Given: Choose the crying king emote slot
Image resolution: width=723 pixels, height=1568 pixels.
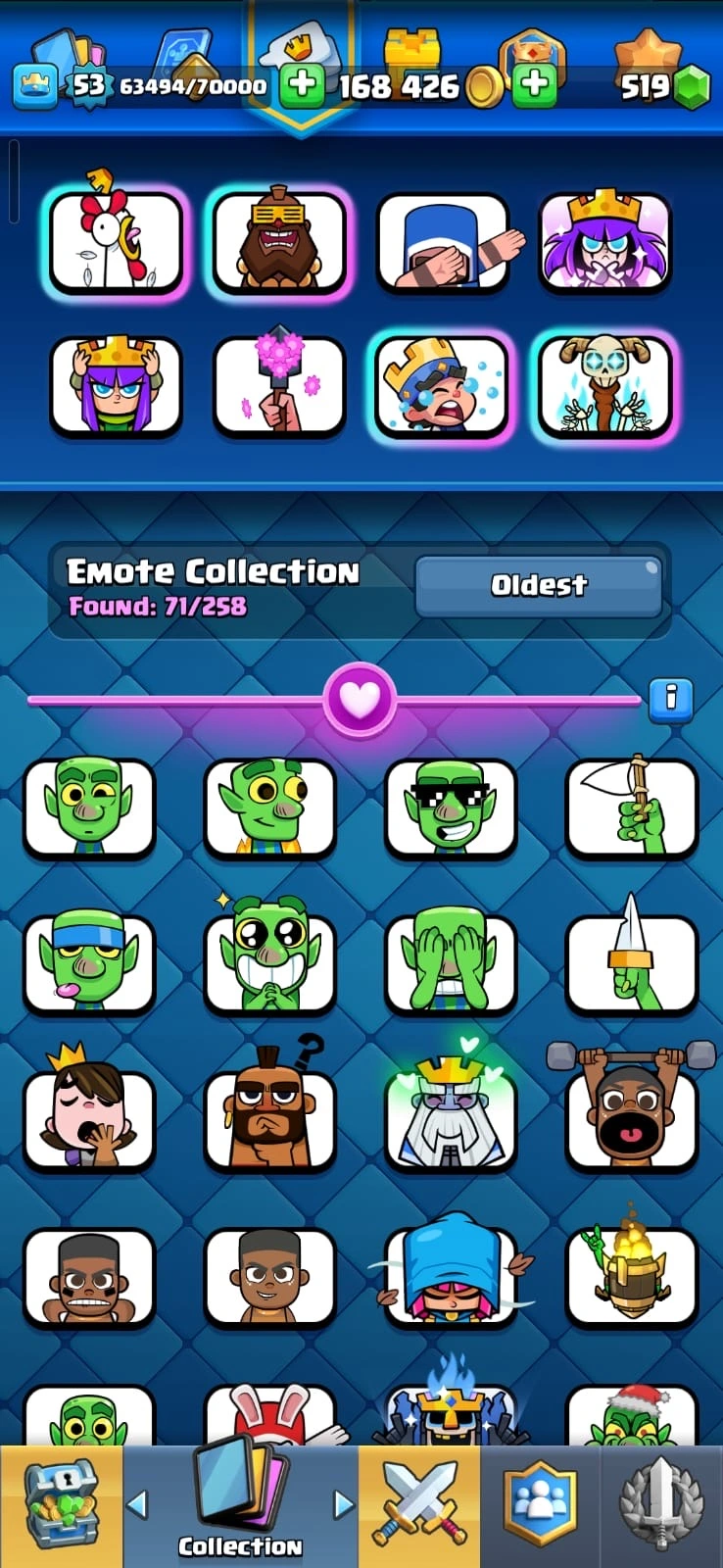Looking at the screenshot, I should pyautogui.click(x=443, y=386).
